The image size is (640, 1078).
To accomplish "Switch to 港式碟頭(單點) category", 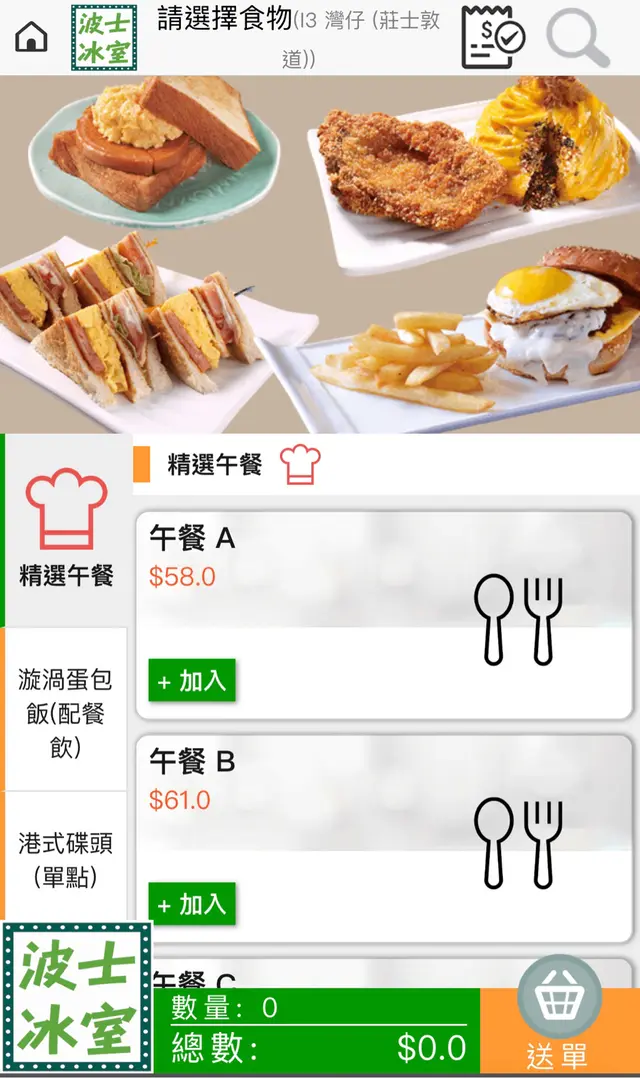I will [x=66, y=859].
